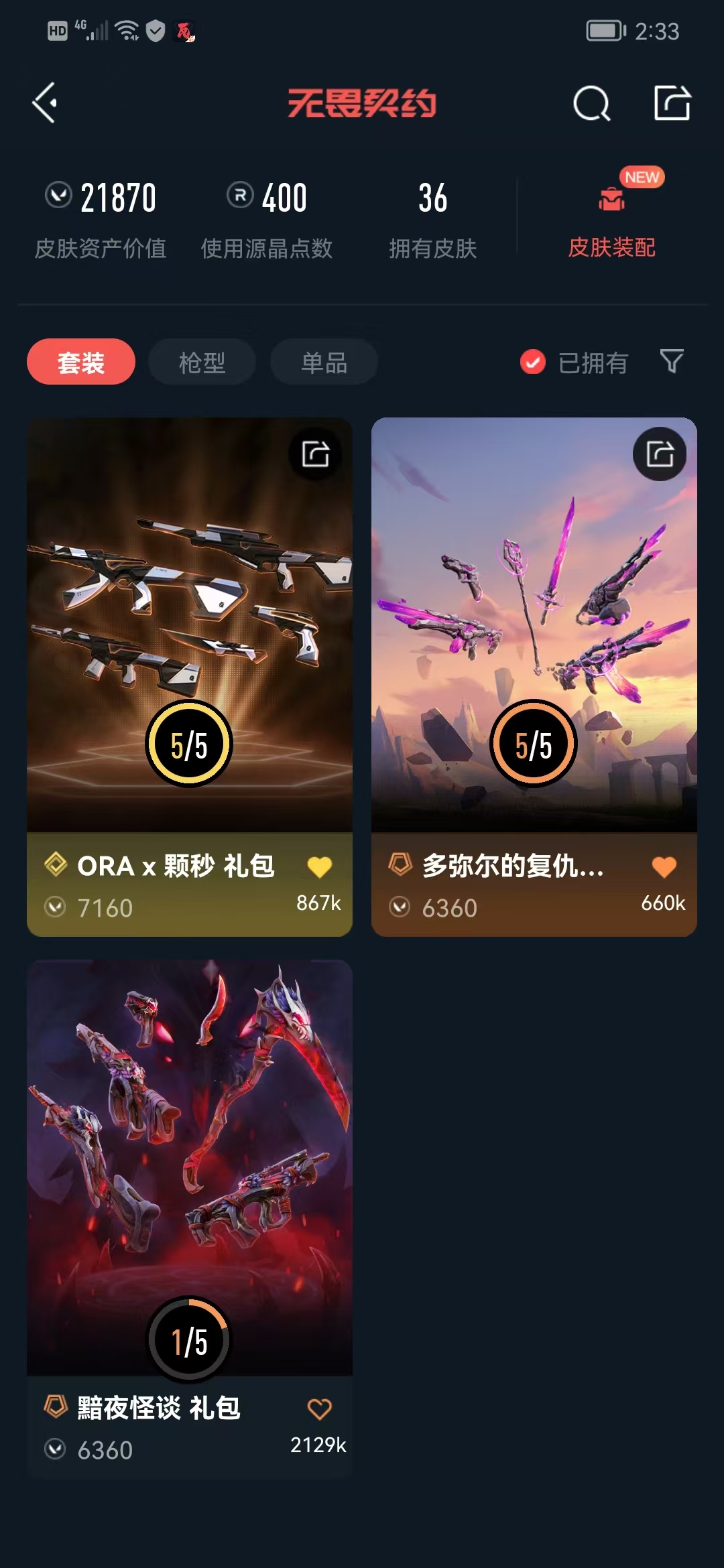
Task: Open search from the top bar
Action: point(591,104)
